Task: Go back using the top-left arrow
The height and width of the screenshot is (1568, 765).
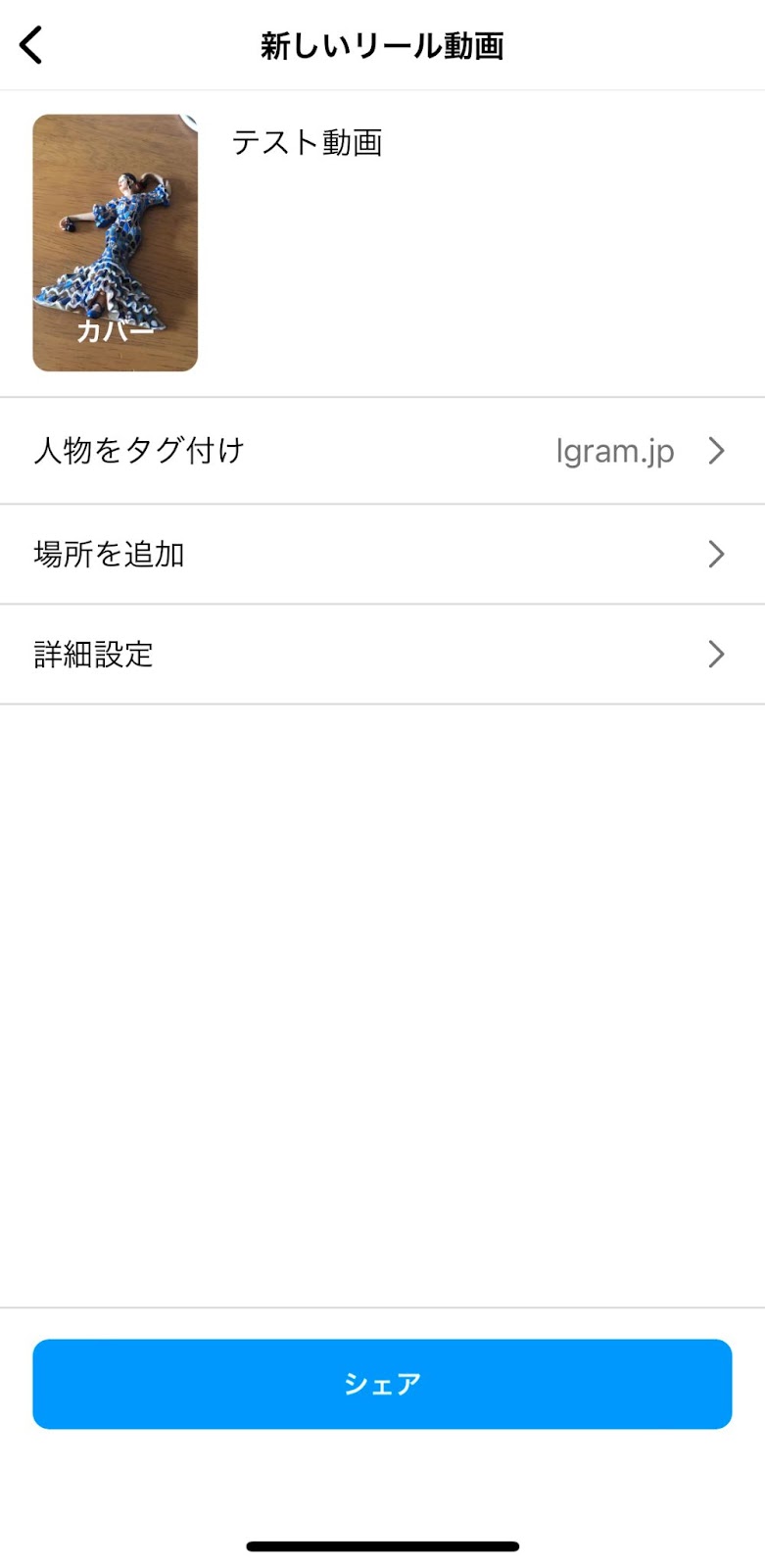Action: 31,45
